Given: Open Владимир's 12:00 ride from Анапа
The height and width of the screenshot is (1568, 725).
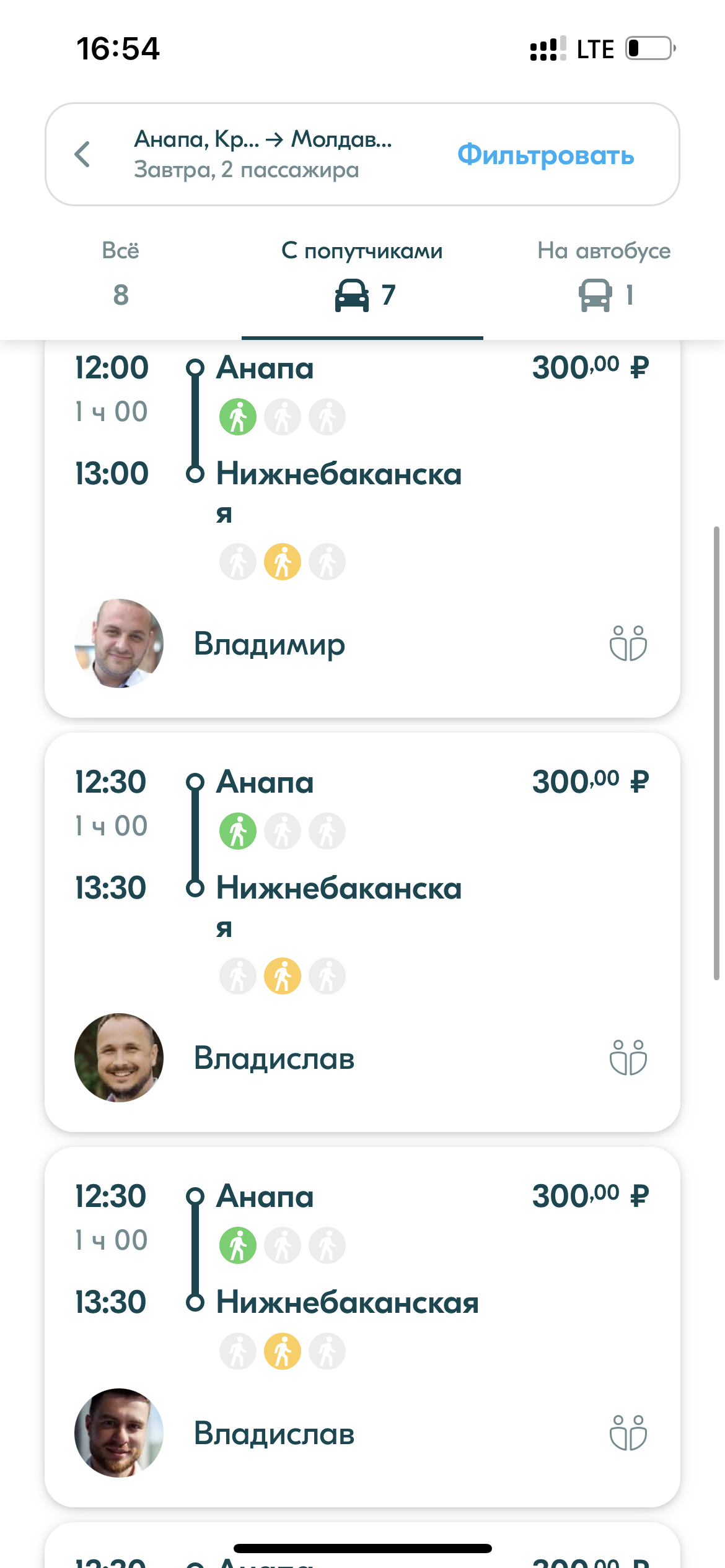Looking at the screenshot, I should (362, 526).
